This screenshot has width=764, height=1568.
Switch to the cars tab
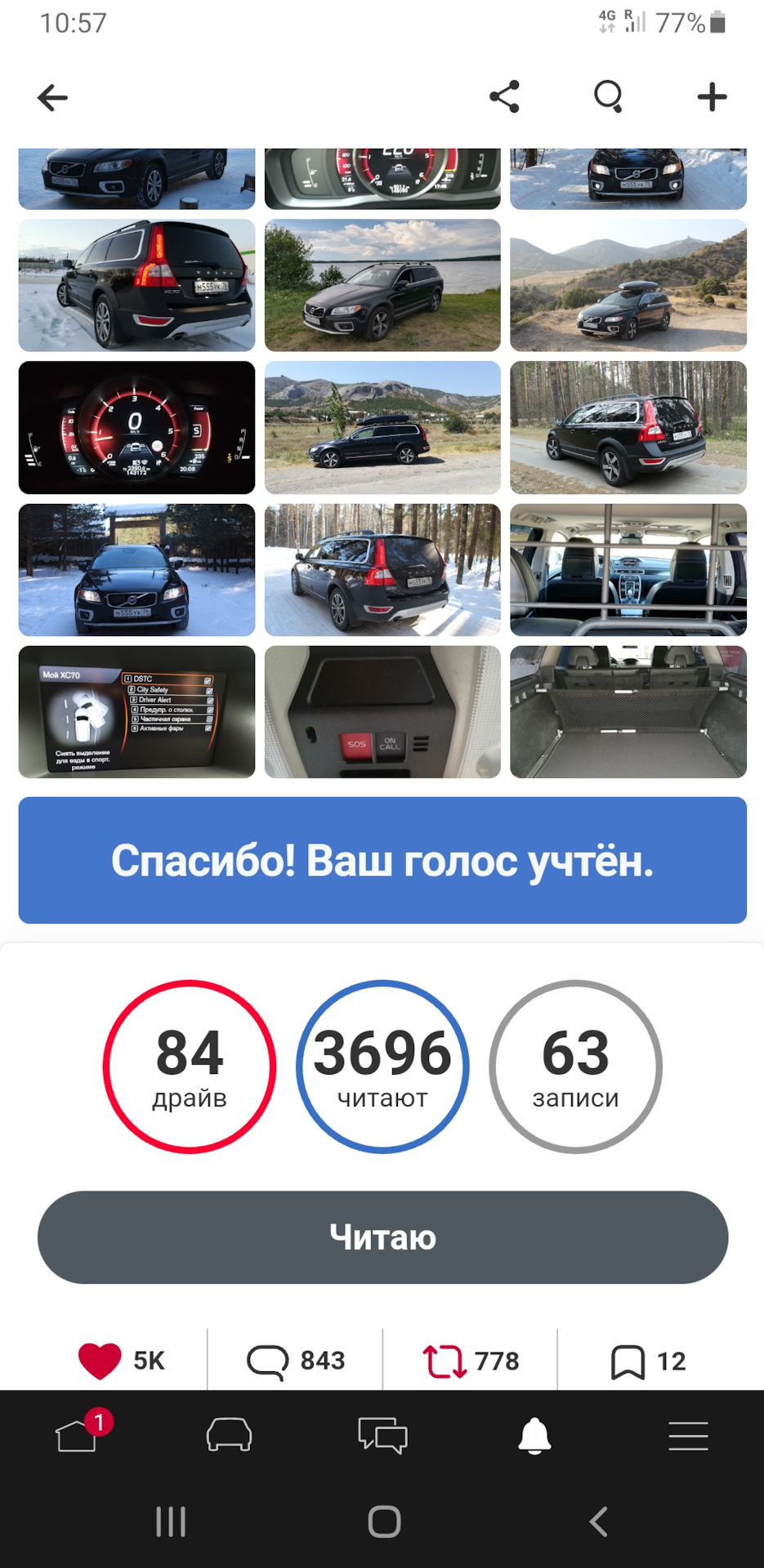coord(230,1435)
